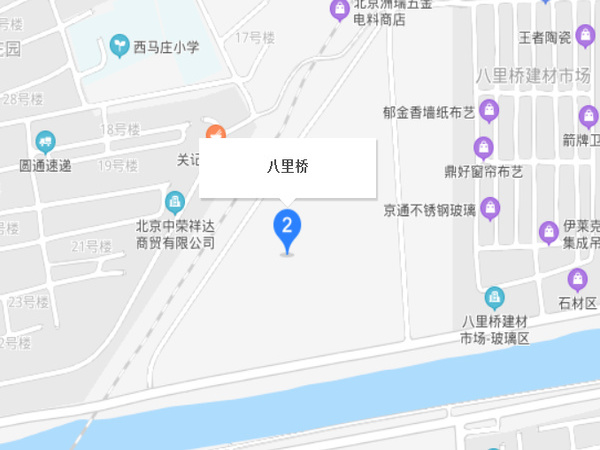The image size is (600, 450).
Task: Select the 西马庄小学 school point on map
Action: 120,45
